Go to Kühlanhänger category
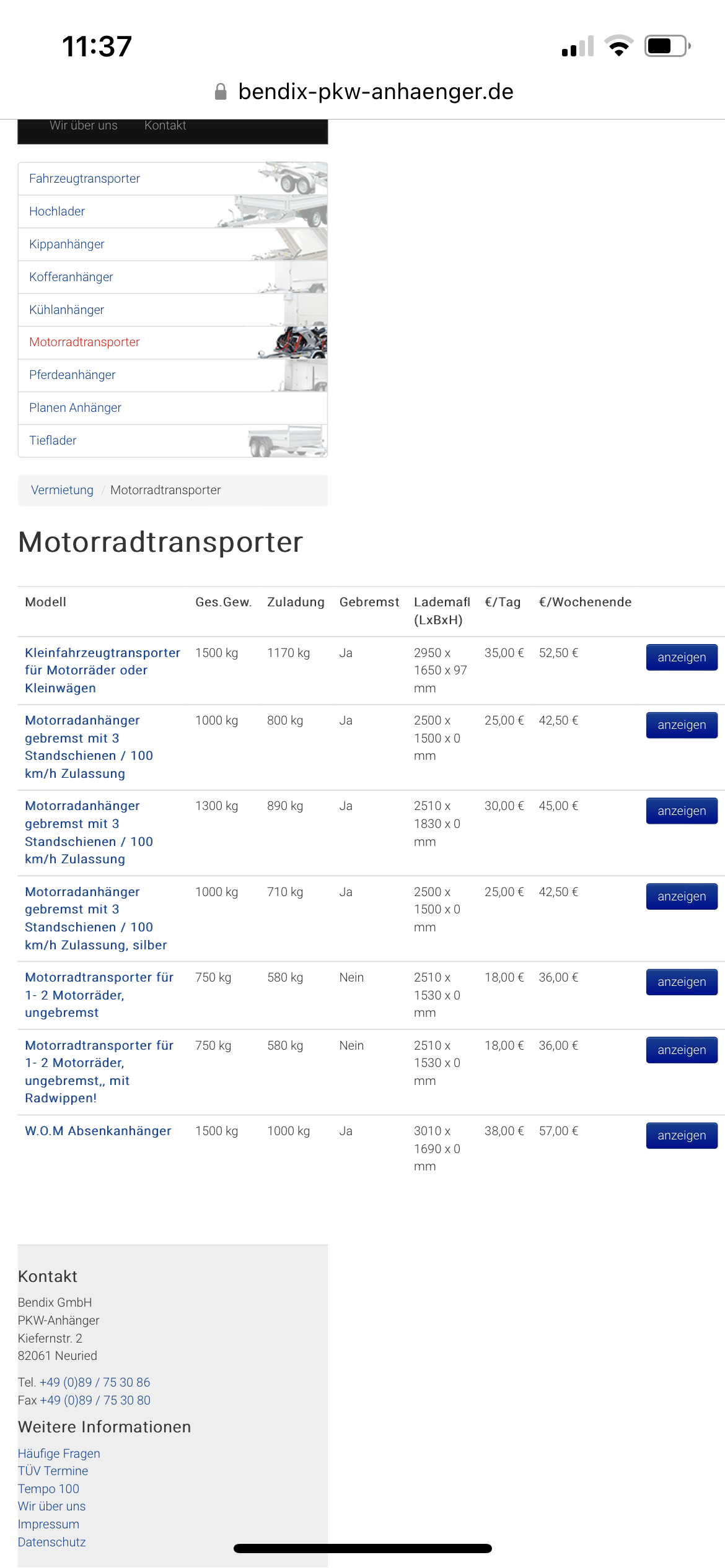The image size is (725, 1568). pyautogui.click(x=67, y=310)
